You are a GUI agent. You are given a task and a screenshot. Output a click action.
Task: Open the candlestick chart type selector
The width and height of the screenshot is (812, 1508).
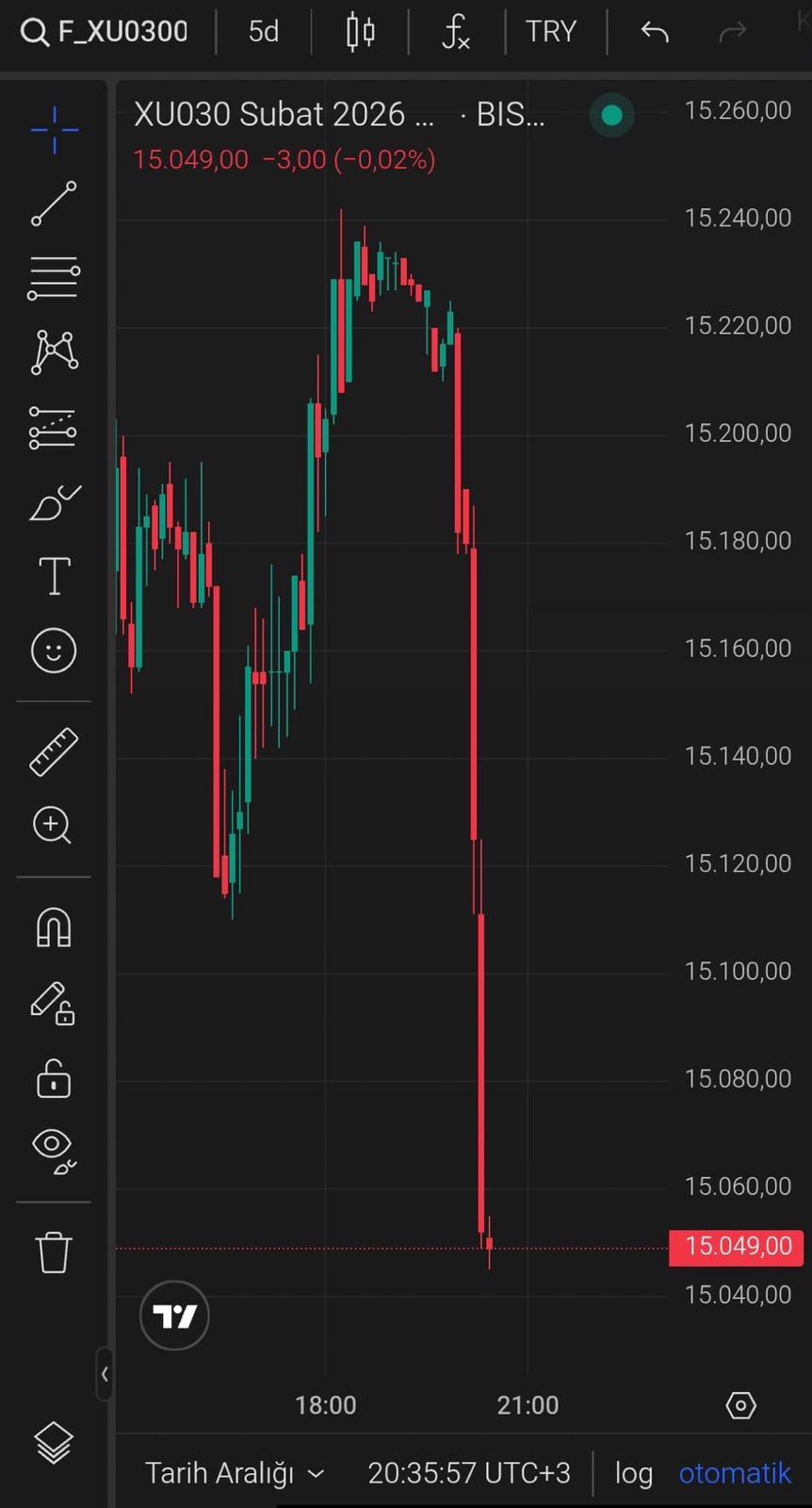point(360,32)
